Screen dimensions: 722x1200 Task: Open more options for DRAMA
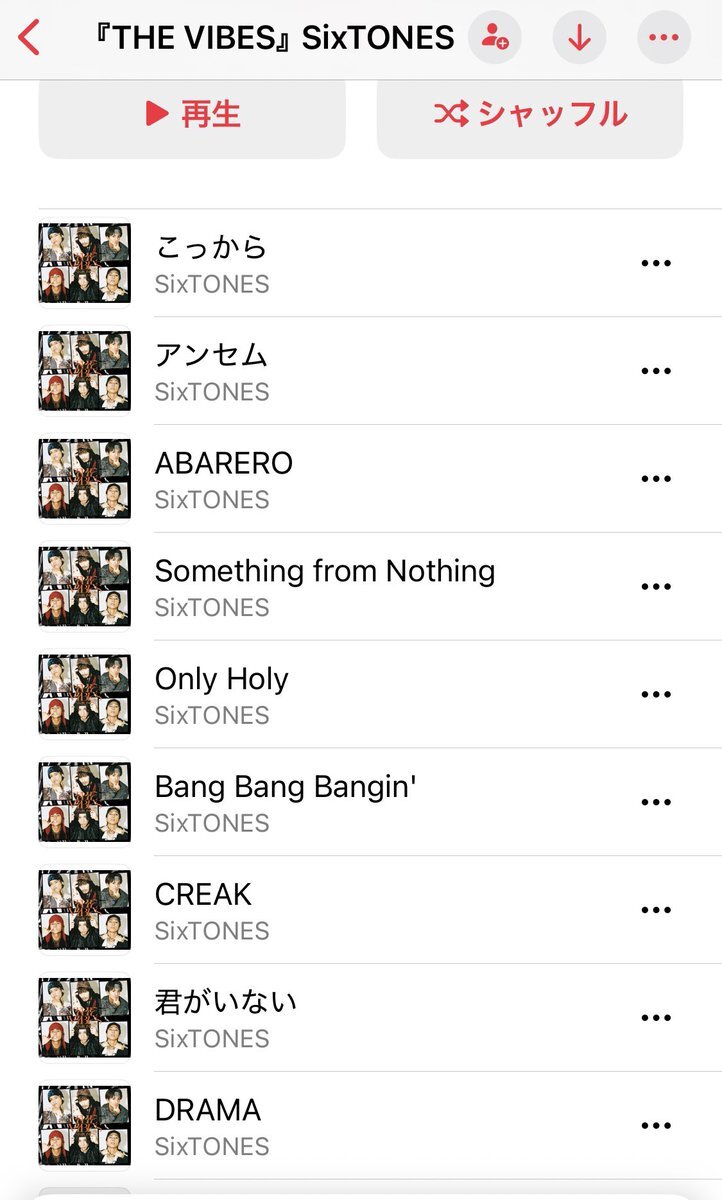656,1126
